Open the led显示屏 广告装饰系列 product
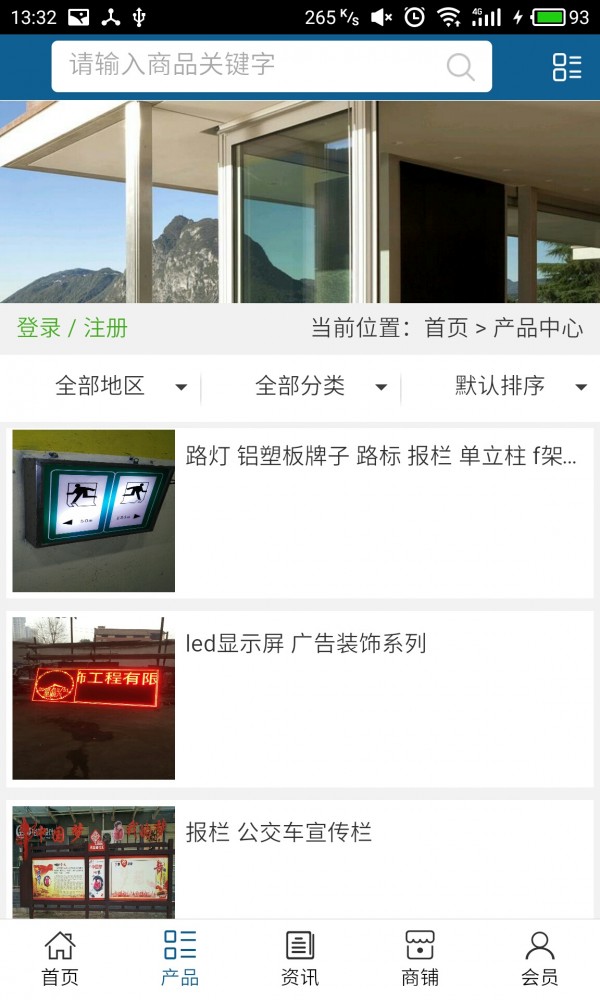This screenshot has height=1000, width=600. 306,643
